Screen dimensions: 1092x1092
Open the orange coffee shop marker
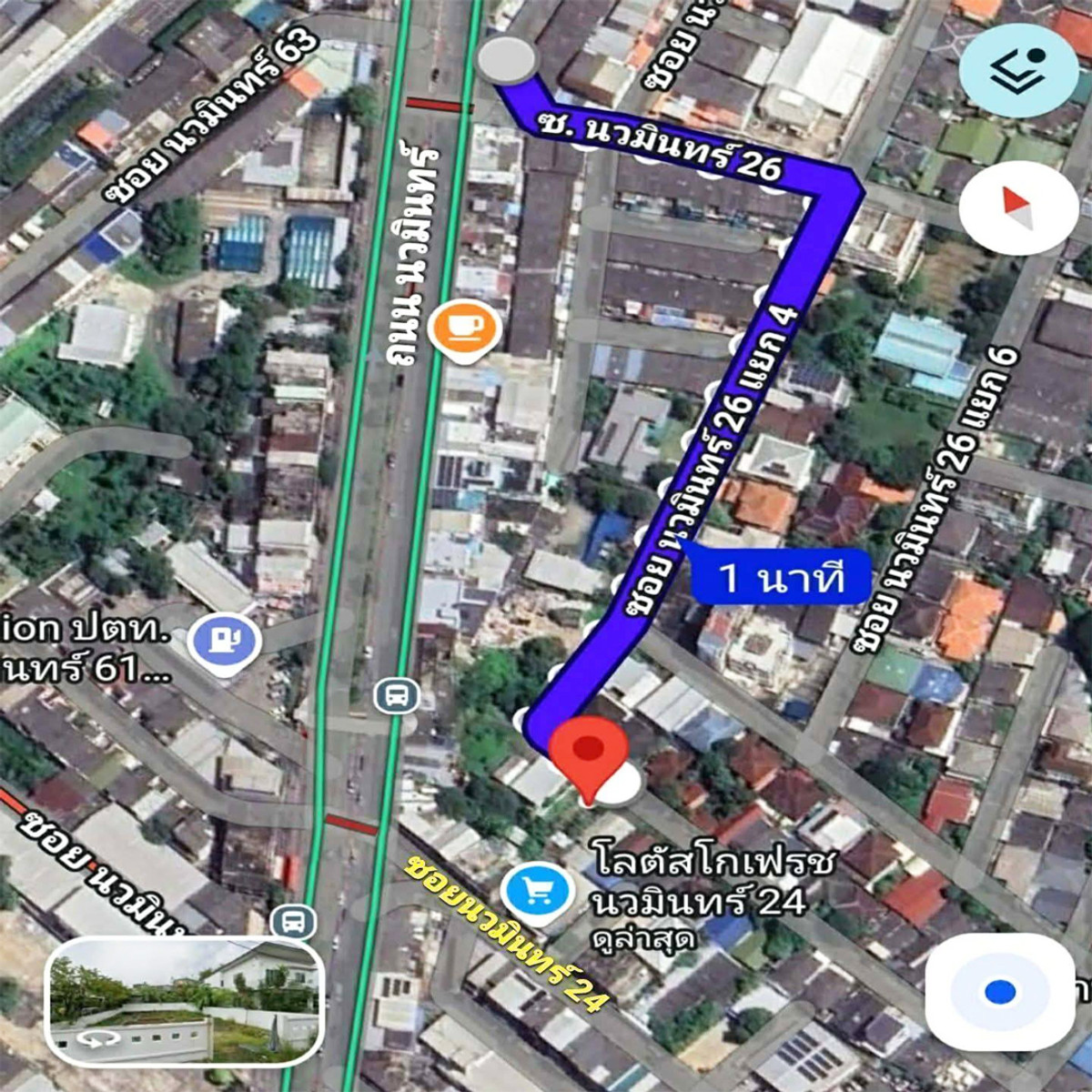click(465, 329)
